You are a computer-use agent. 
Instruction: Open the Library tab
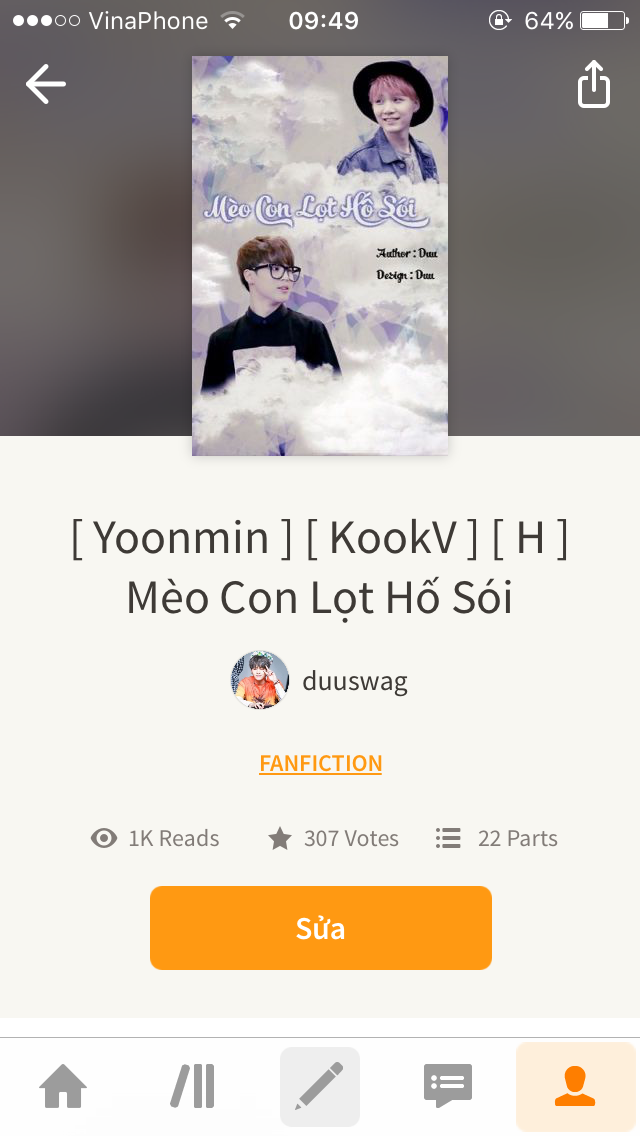(x=192, y=1086)
